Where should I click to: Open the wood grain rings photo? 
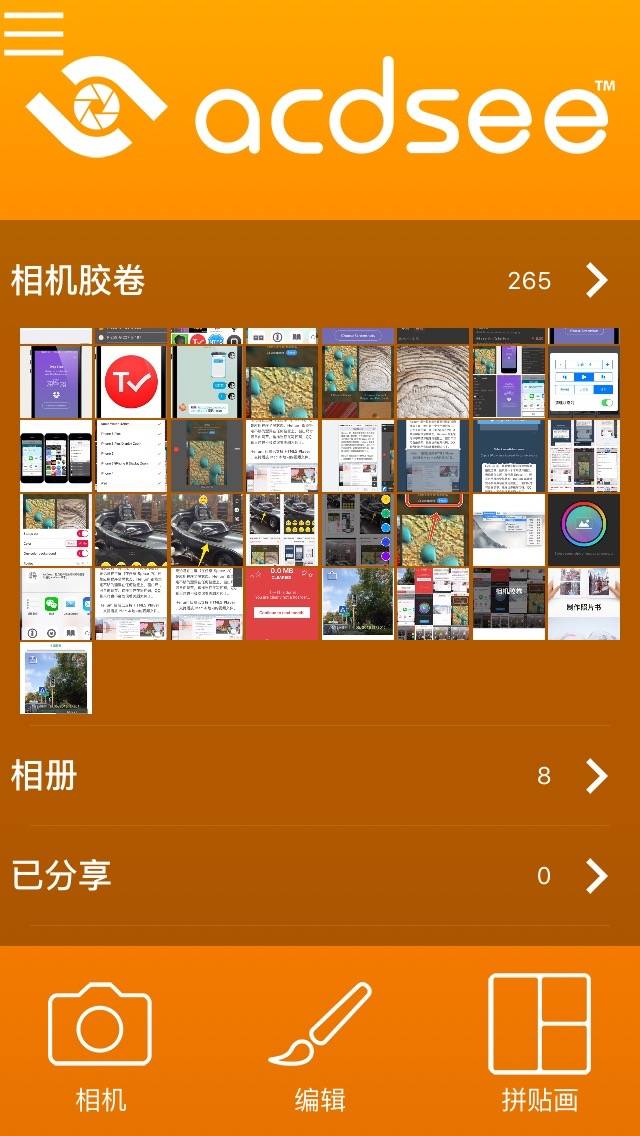coord(432,382)
